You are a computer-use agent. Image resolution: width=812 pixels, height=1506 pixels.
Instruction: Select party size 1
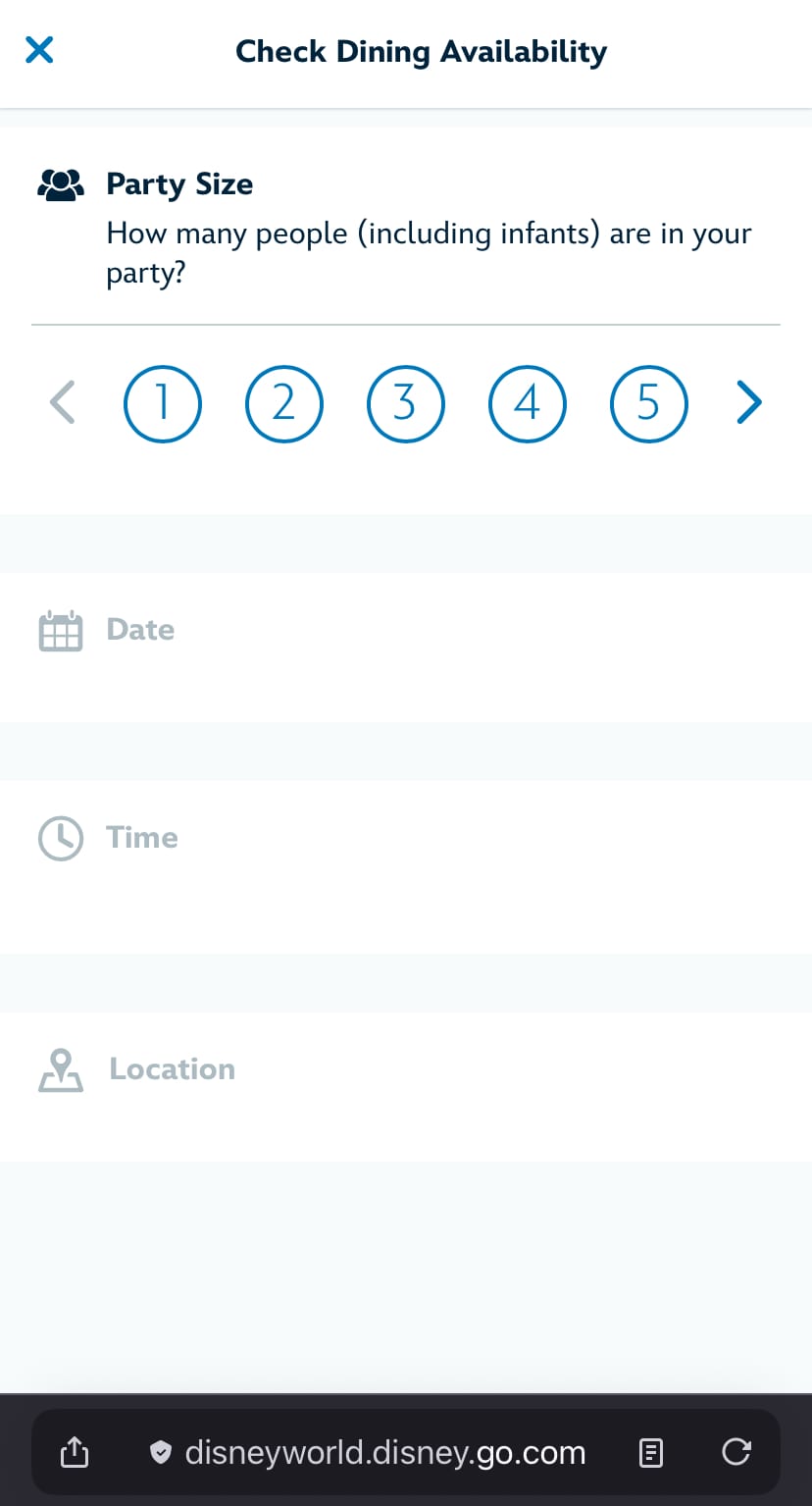click(x=163, y=403)
